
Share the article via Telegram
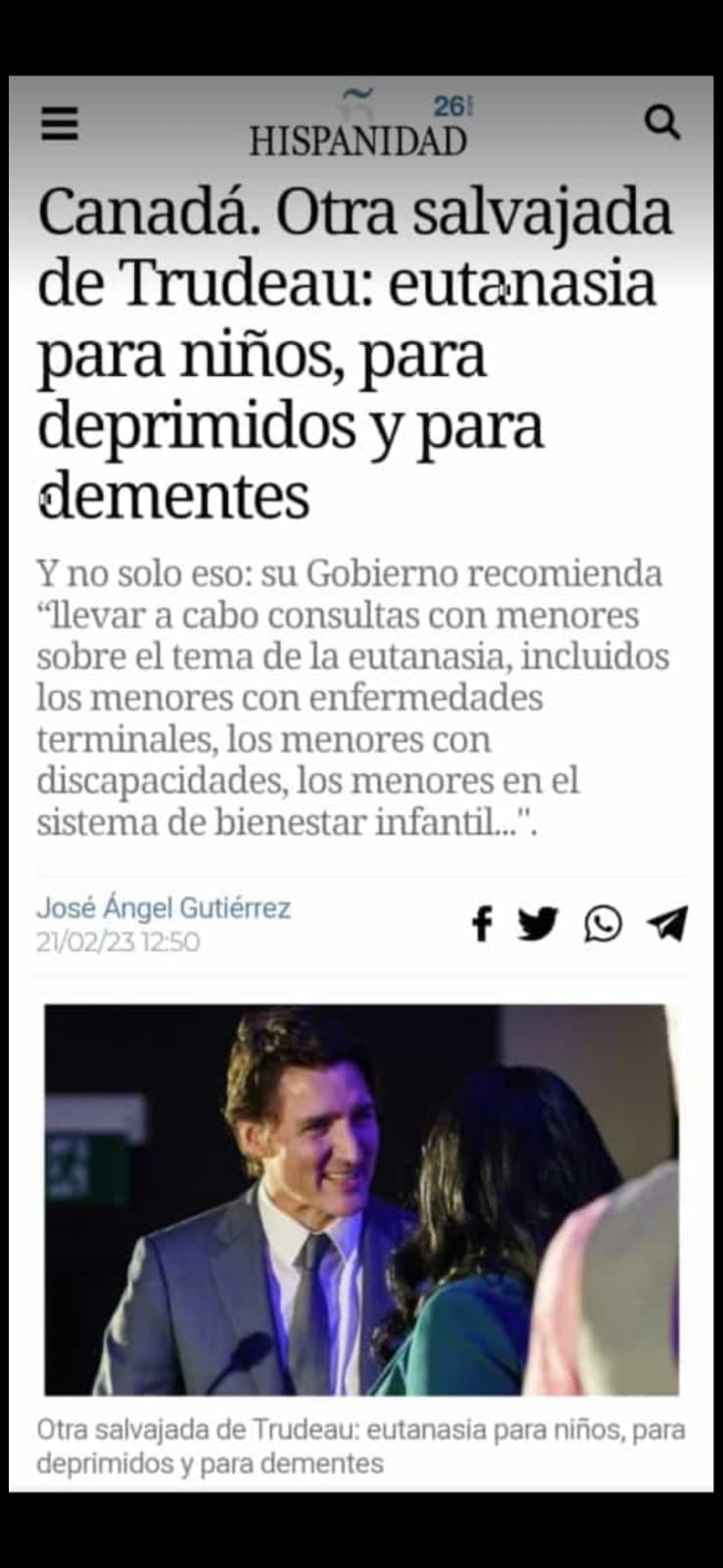coord(667,923)
